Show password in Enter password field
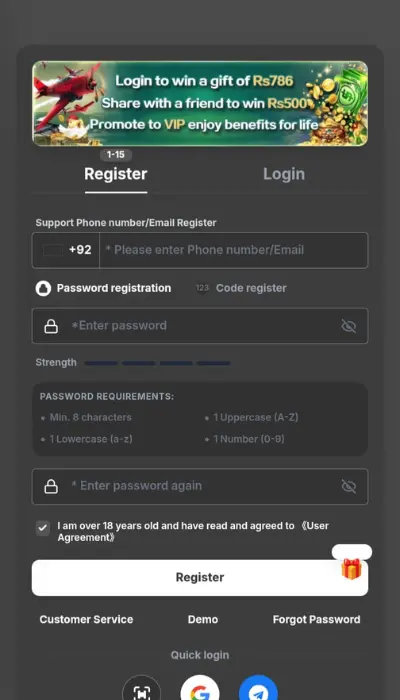400x700 pixels. click(349, 326)
